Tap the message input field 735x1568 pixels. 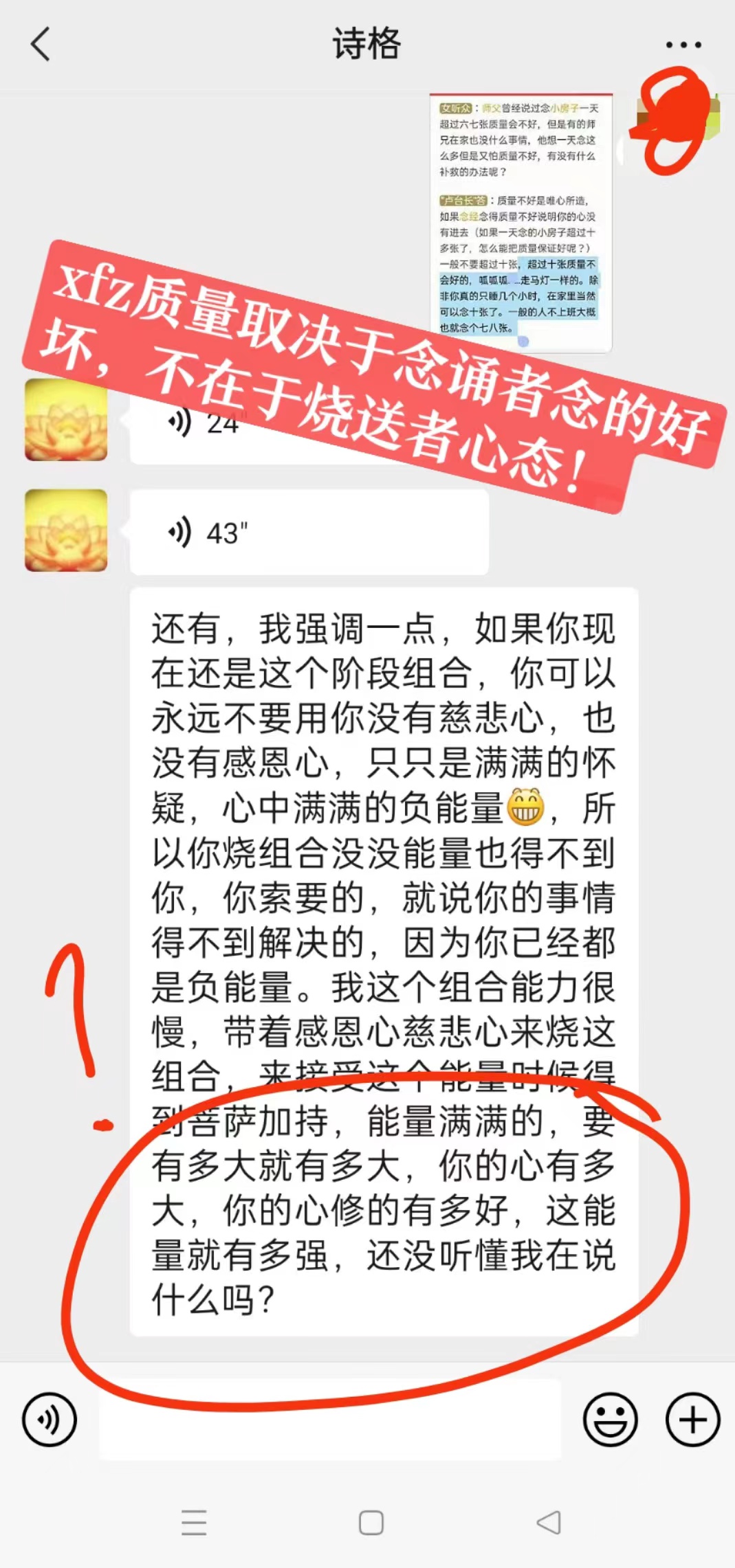coord(330,1420)
